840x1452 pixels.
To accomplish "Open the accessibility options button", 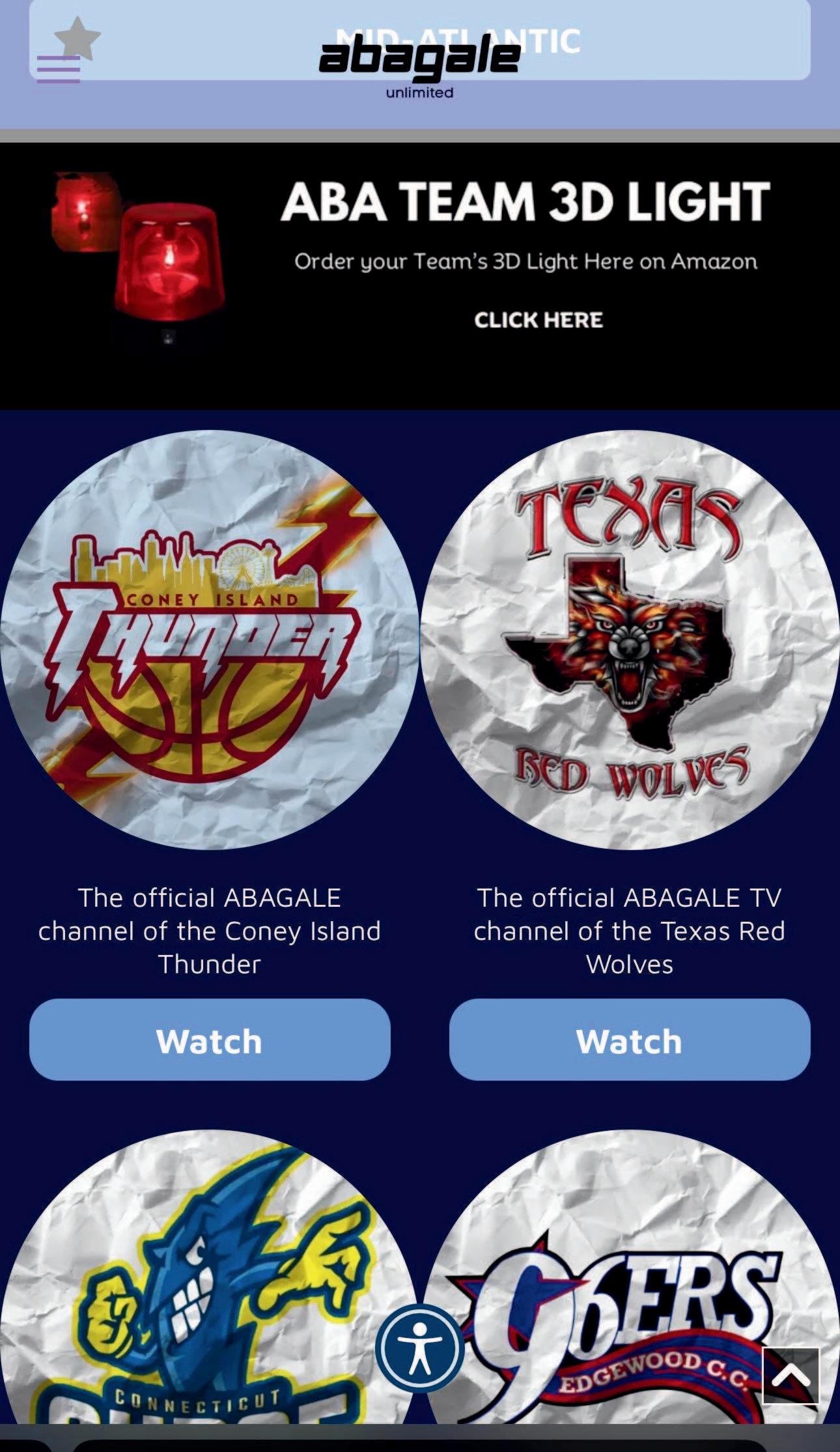I will click(x=420, y=1348).
